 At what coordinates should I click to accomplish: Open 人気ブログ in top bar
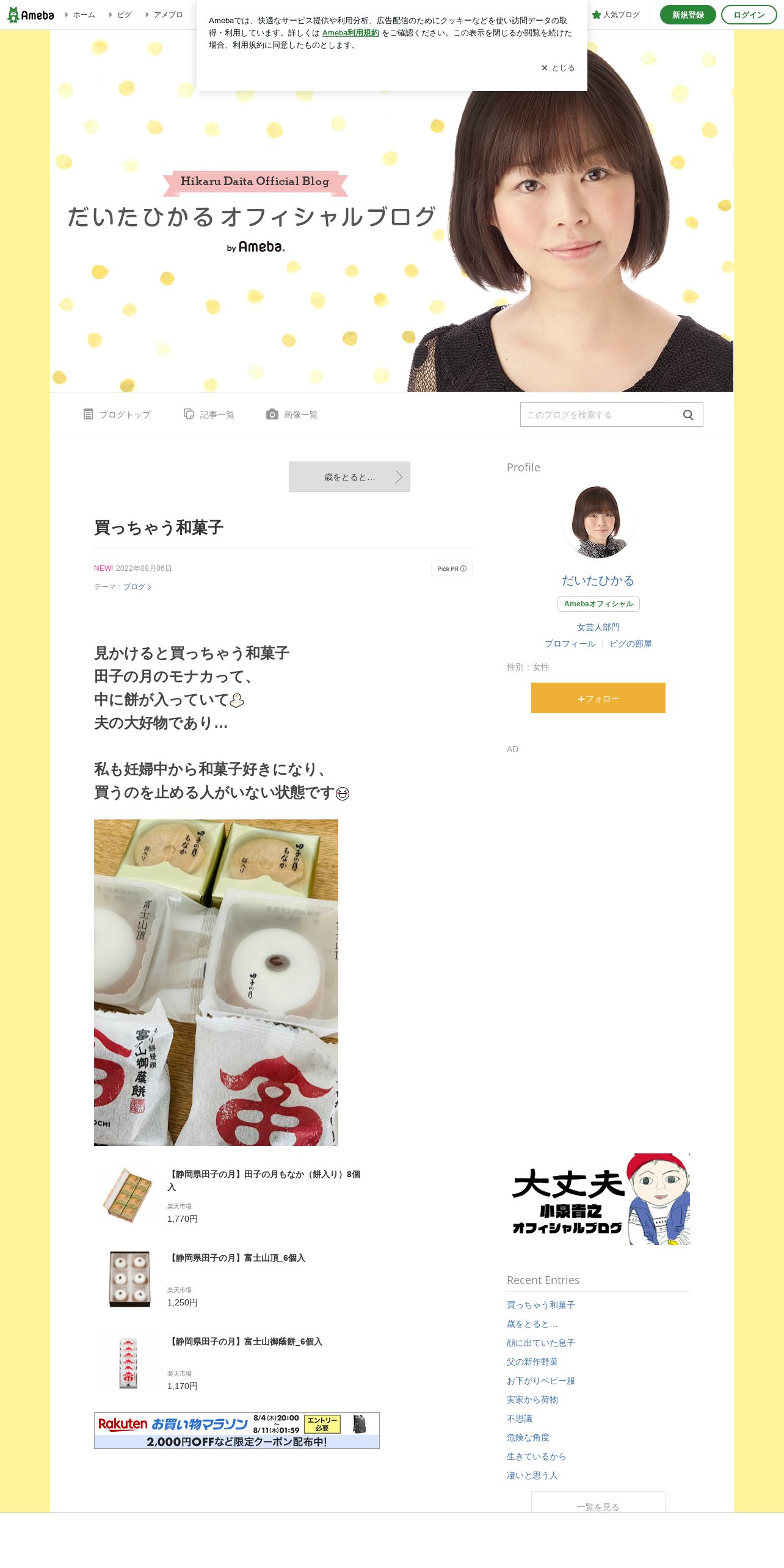coord(615,15)
